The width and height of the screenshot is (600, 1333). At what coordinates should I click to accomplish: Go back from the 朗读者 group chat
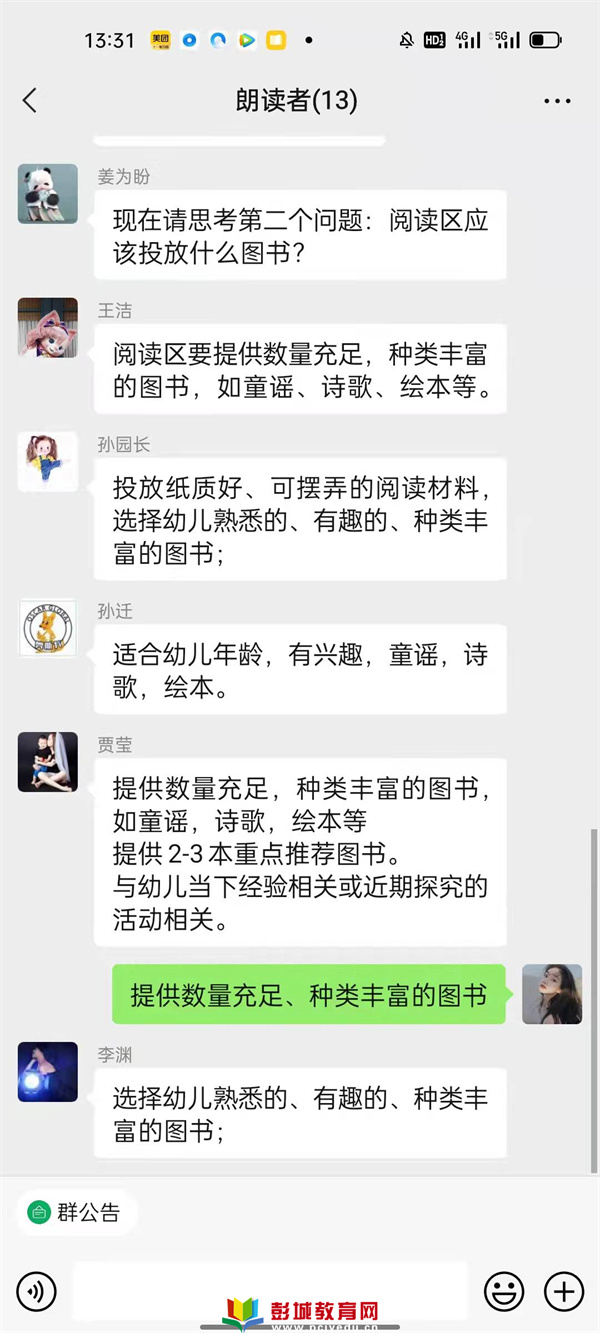[x=29, y=100]
